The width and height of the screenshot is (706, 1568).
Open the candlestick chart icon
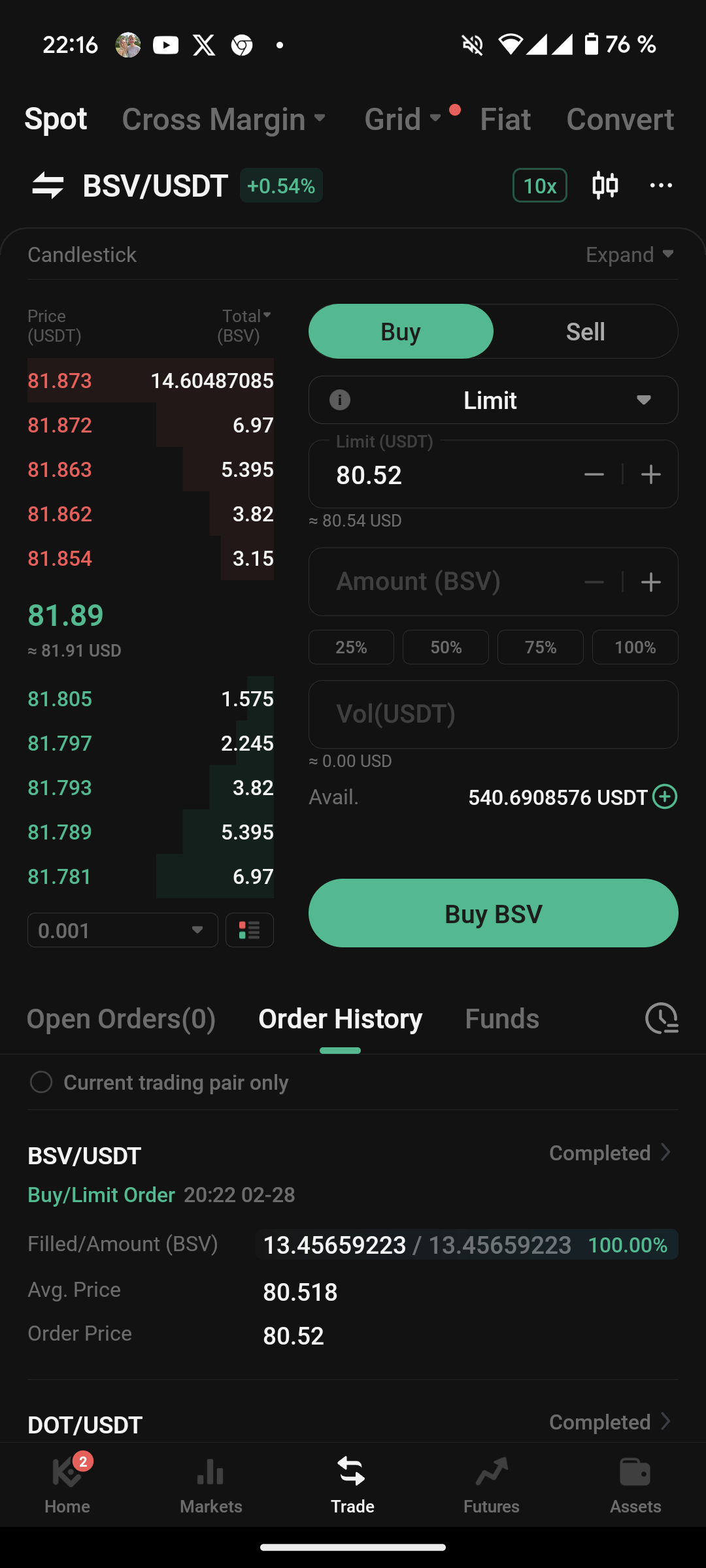pyautogui.click(x=605, y=186)
